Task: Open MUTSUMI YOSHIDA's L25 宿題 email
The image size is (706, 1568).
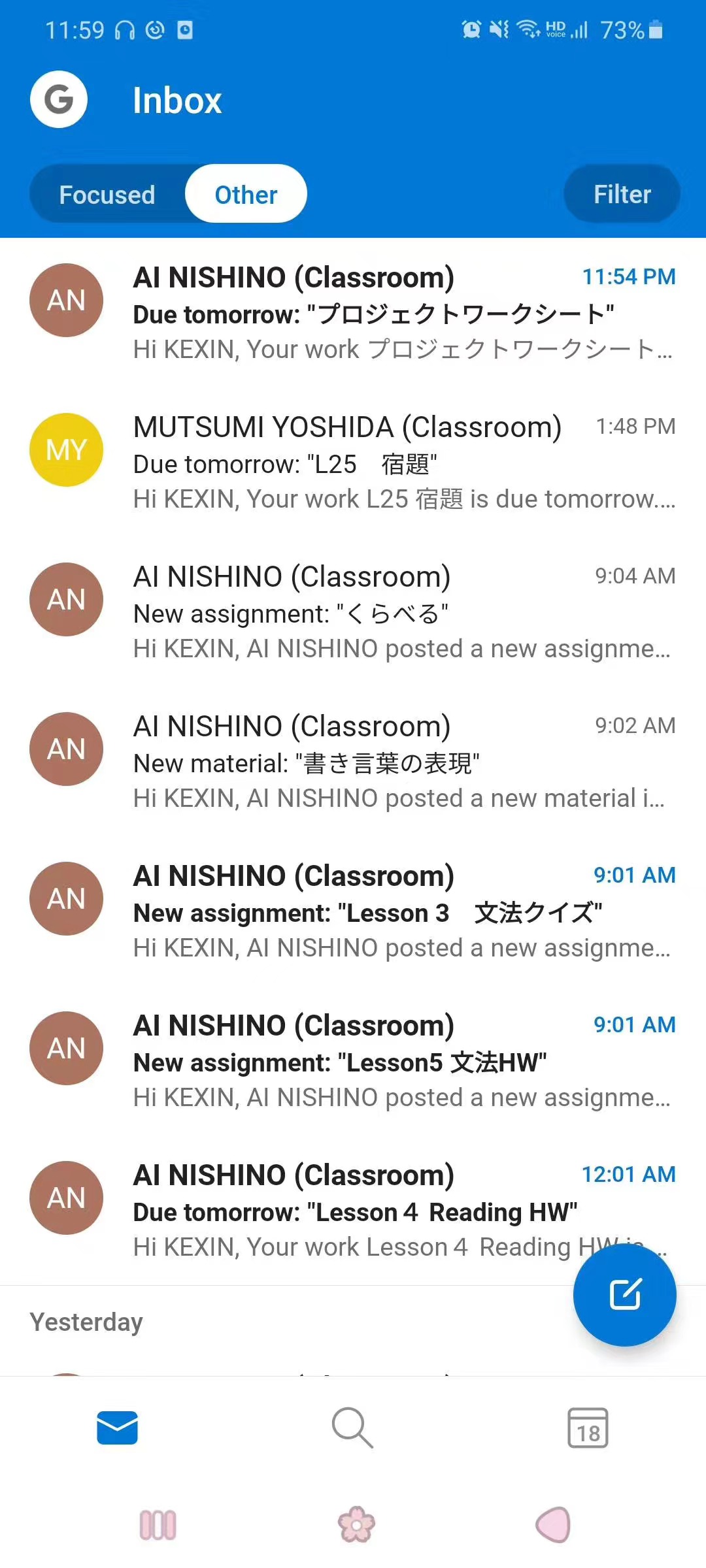Action: [403, 463]
